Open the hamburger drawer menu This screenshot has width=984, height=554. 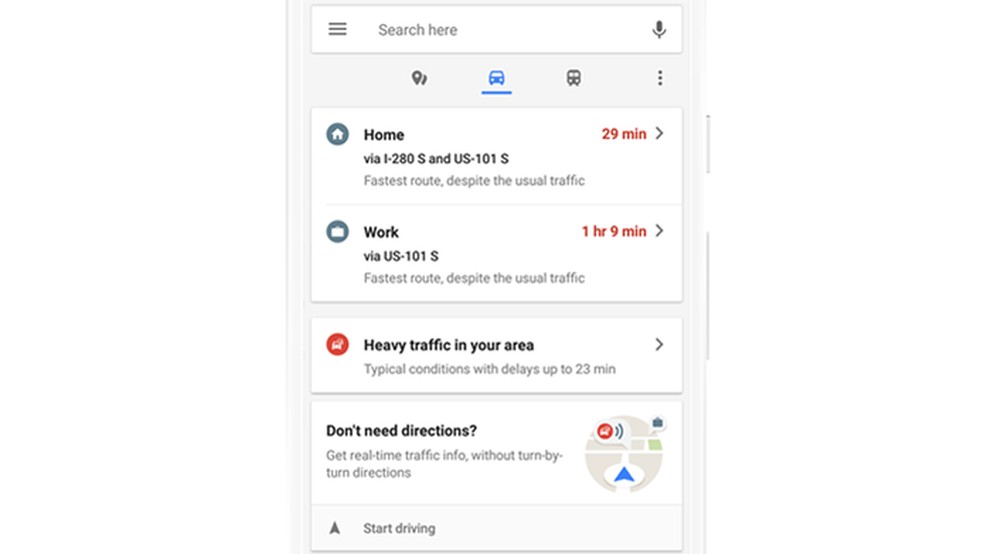(x=338, y=29)
